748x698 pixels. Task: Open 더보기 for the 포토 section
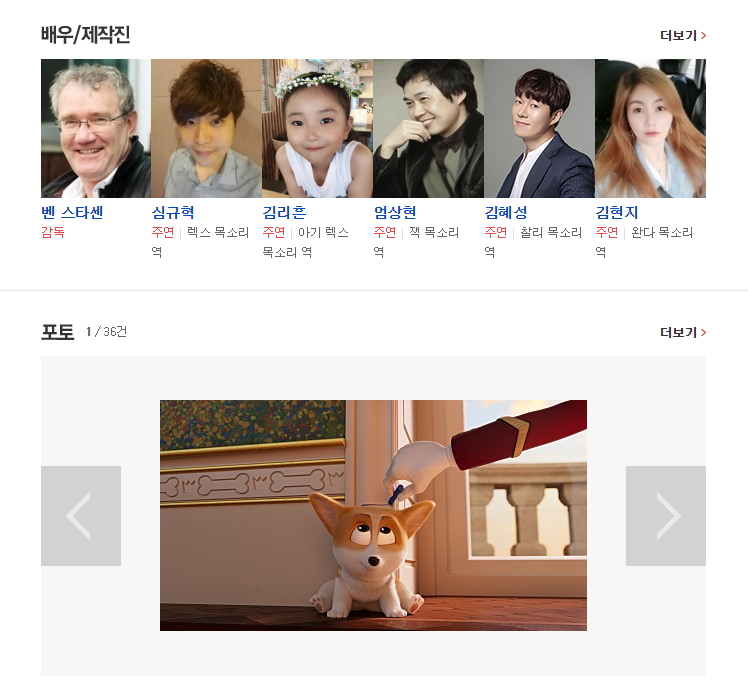tap(683, 333)
